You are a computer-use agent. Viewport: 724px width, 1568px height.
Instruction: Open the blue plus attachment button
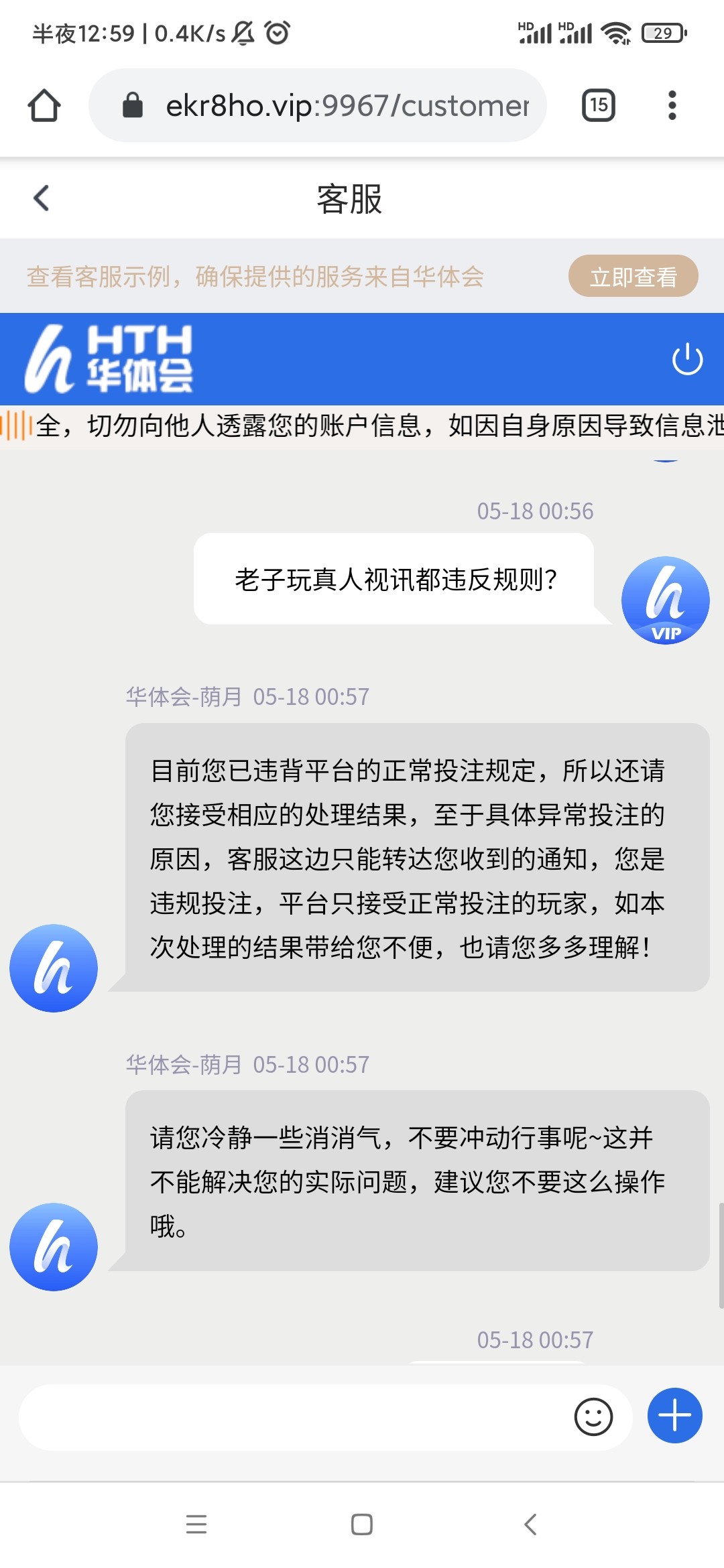tap(674, 1415)
